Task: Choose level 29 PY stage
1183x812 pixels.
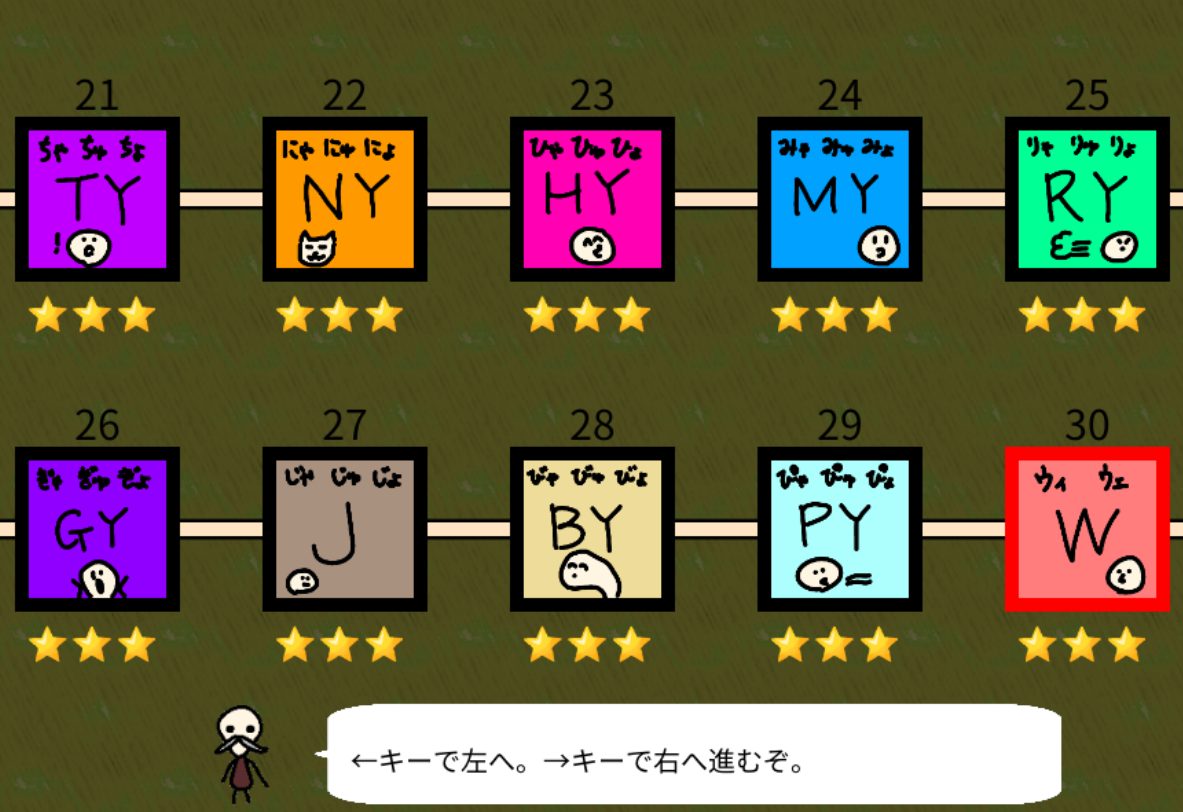Action: tap(839, 529)
